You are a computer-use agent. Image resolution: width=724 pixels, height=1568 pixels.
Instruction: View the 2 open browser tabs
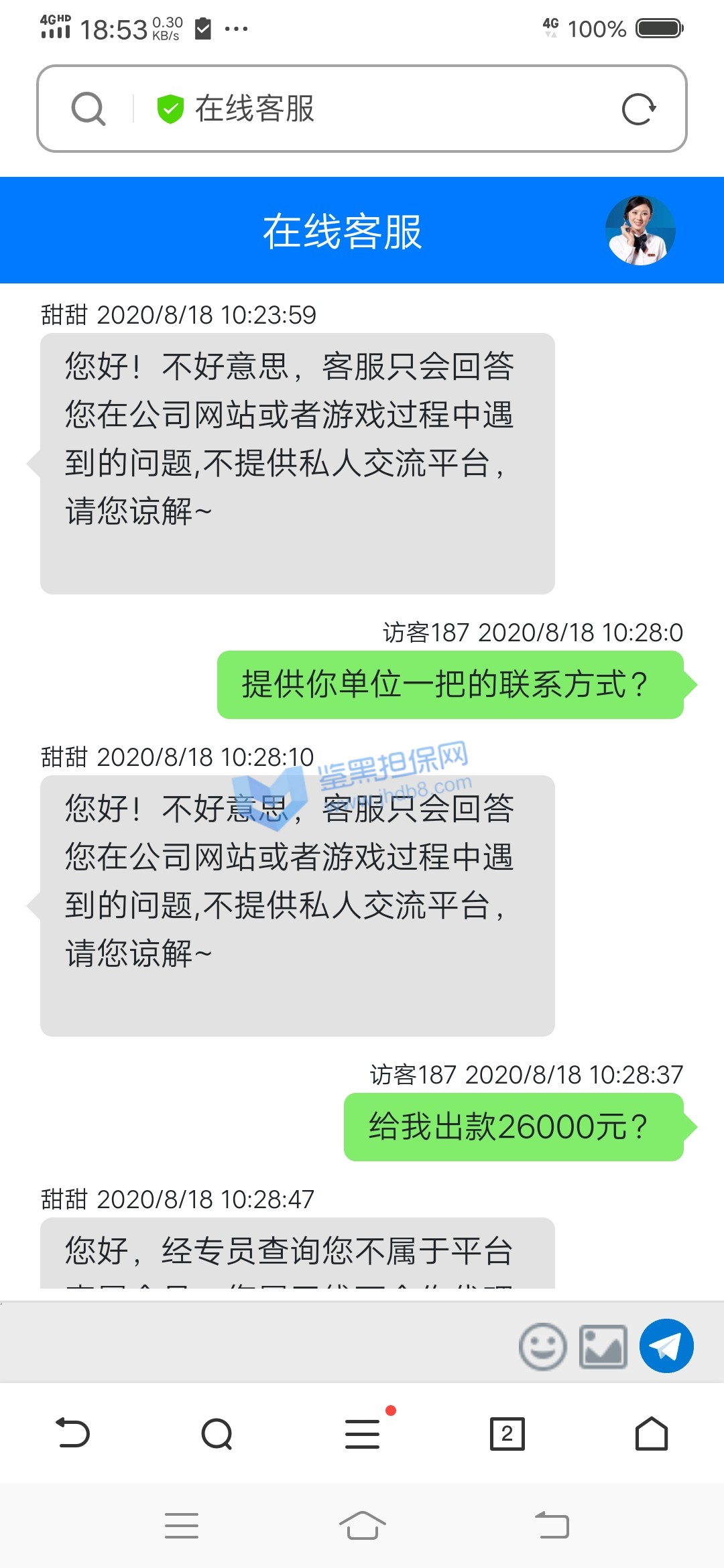[x=507, y=1434]
